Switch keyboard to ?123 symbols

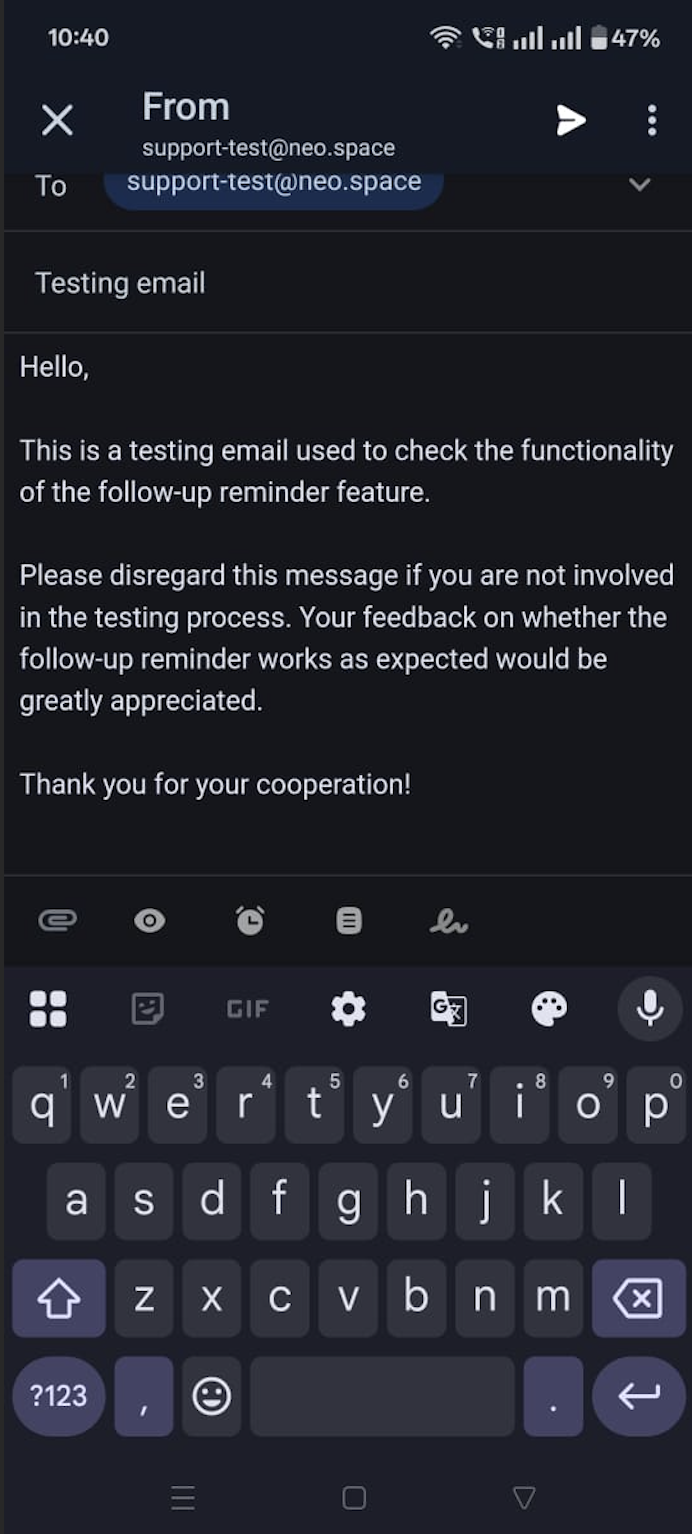59,1396
